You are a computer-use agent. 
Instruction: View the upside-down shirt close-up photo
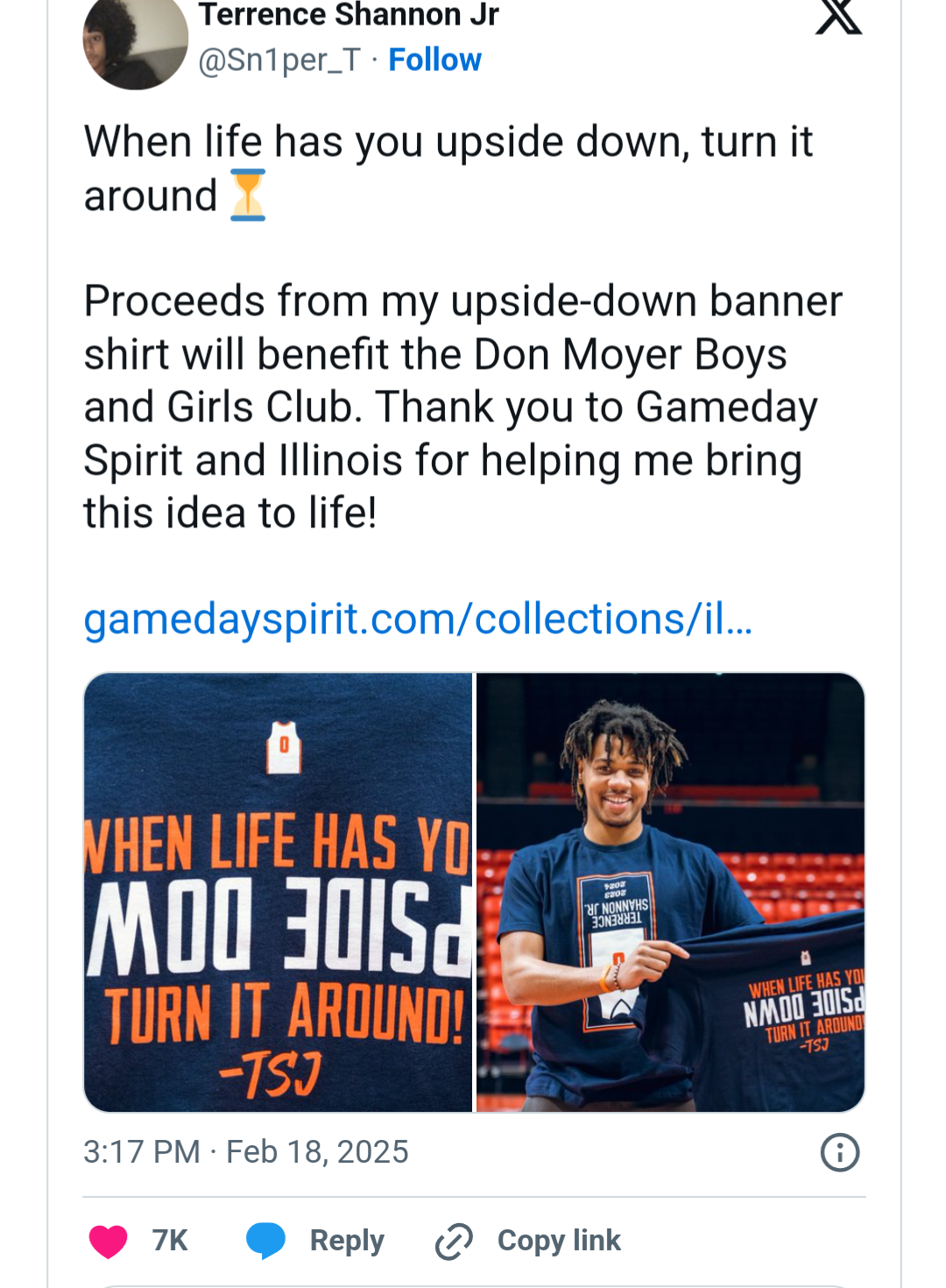[278, 892]
